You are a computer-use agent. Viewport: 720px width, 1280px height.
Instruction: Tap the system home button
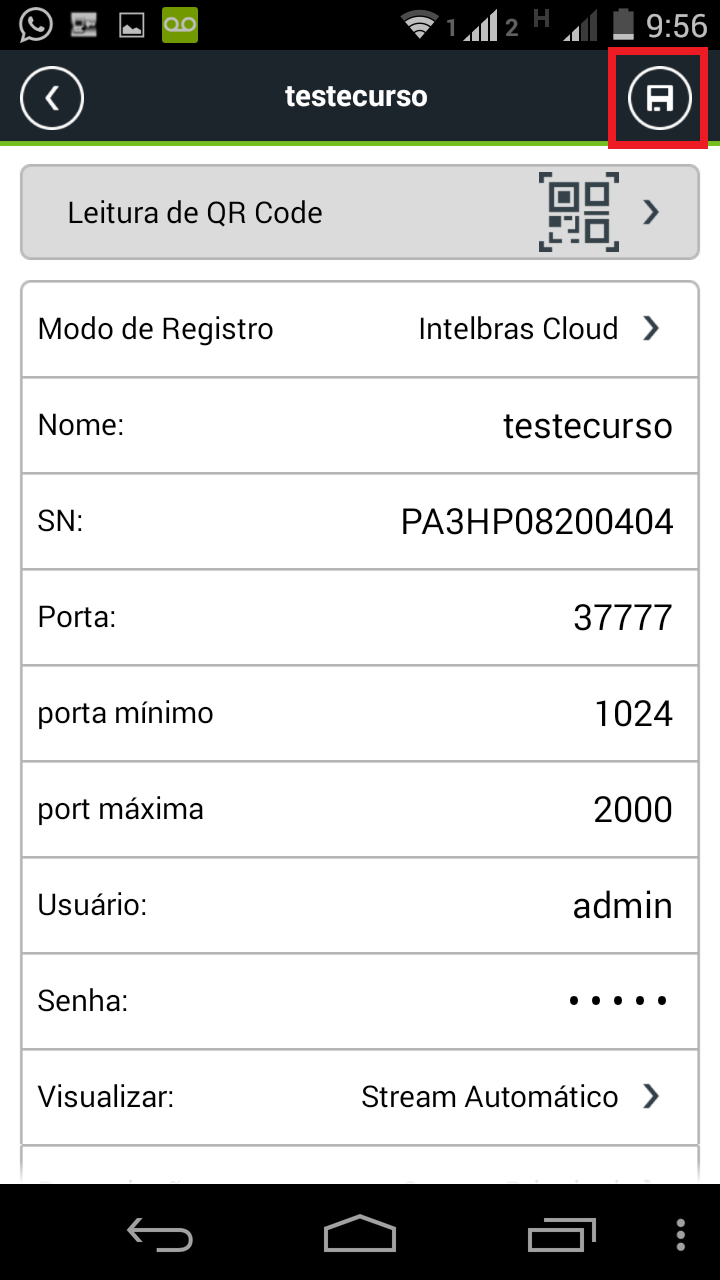coord(360,1233)
